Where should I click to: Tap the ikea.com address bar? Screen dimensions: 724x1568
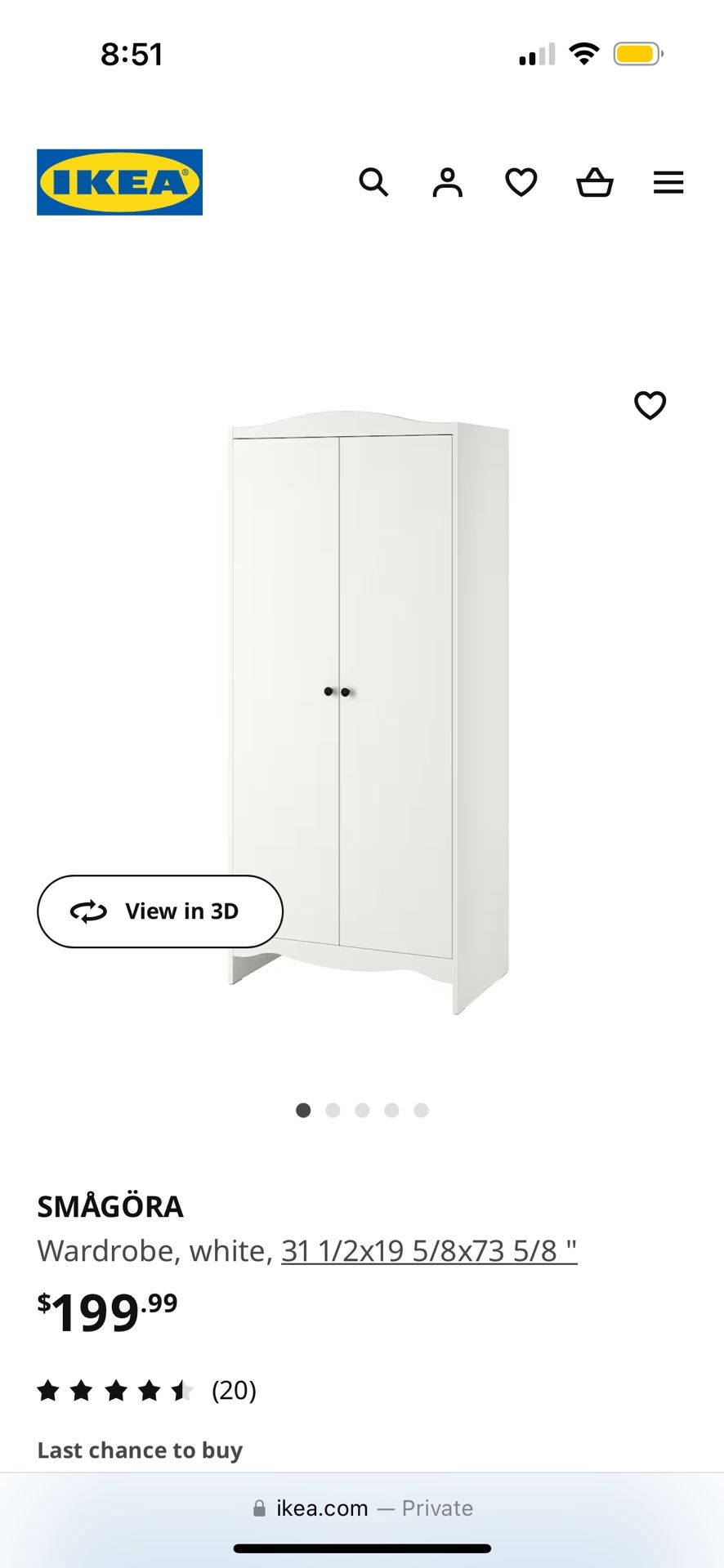(362, 1508)
